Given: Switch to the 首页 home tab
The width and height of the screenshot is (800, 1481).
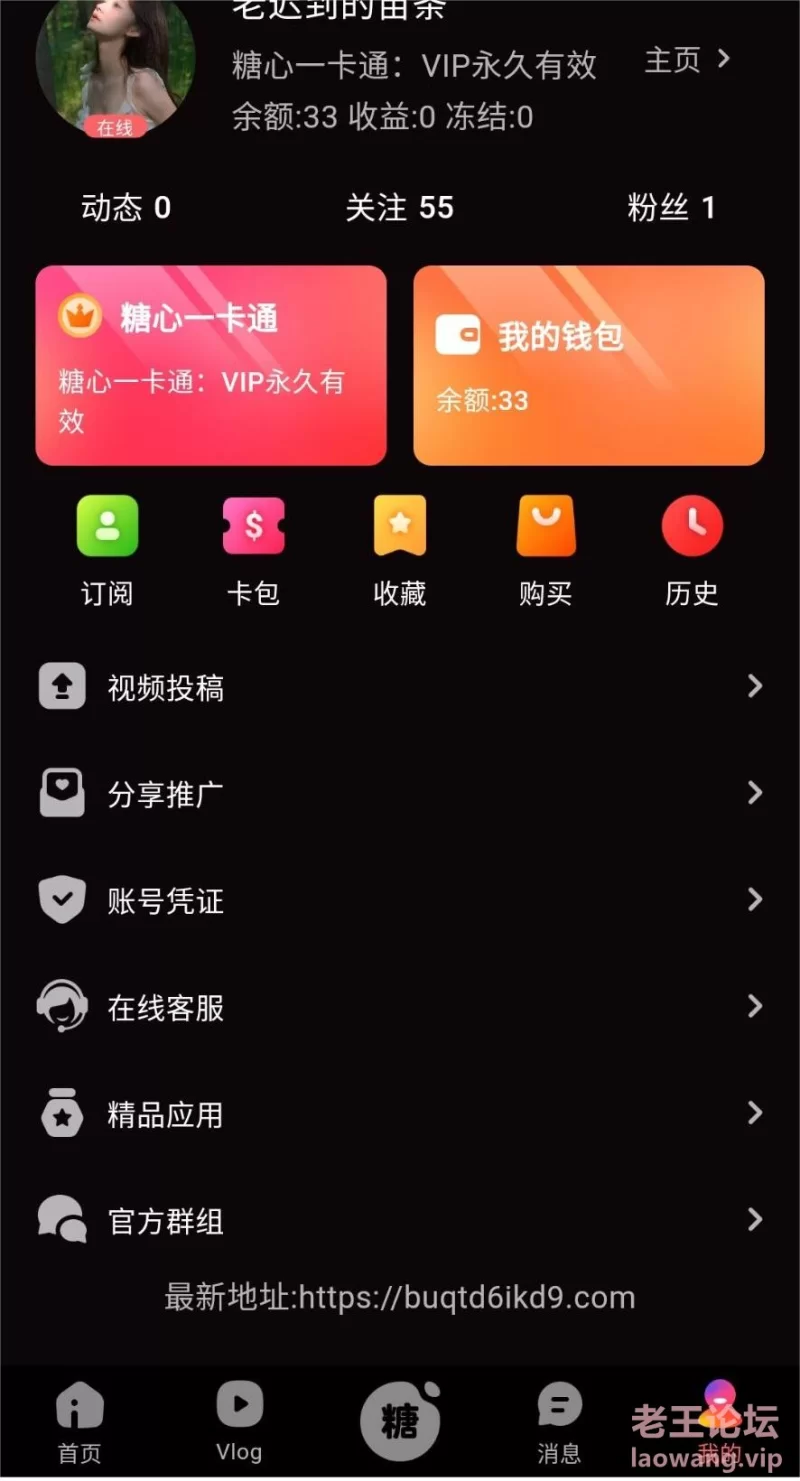Looking at the screenshot, I should click(79, 1422).
